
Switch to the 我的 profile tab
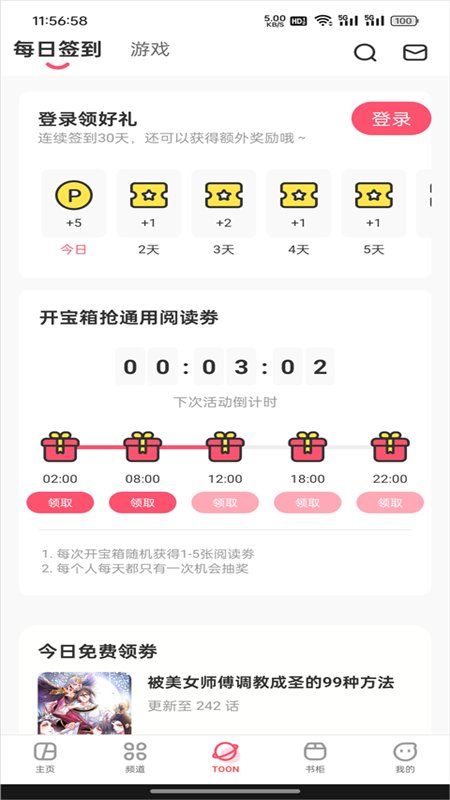point(405,758)
